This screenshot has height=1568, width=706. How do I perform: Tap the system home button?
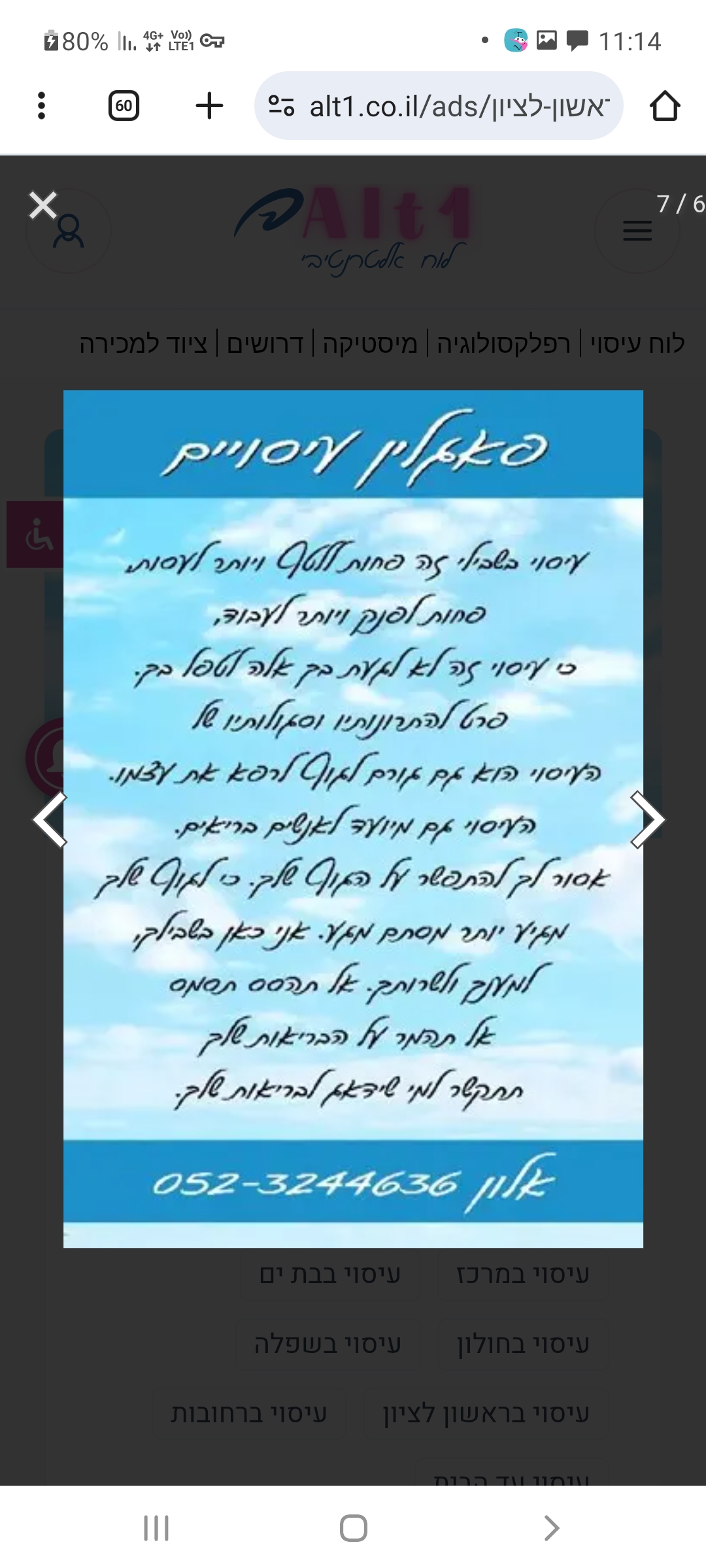(353, 1528)
